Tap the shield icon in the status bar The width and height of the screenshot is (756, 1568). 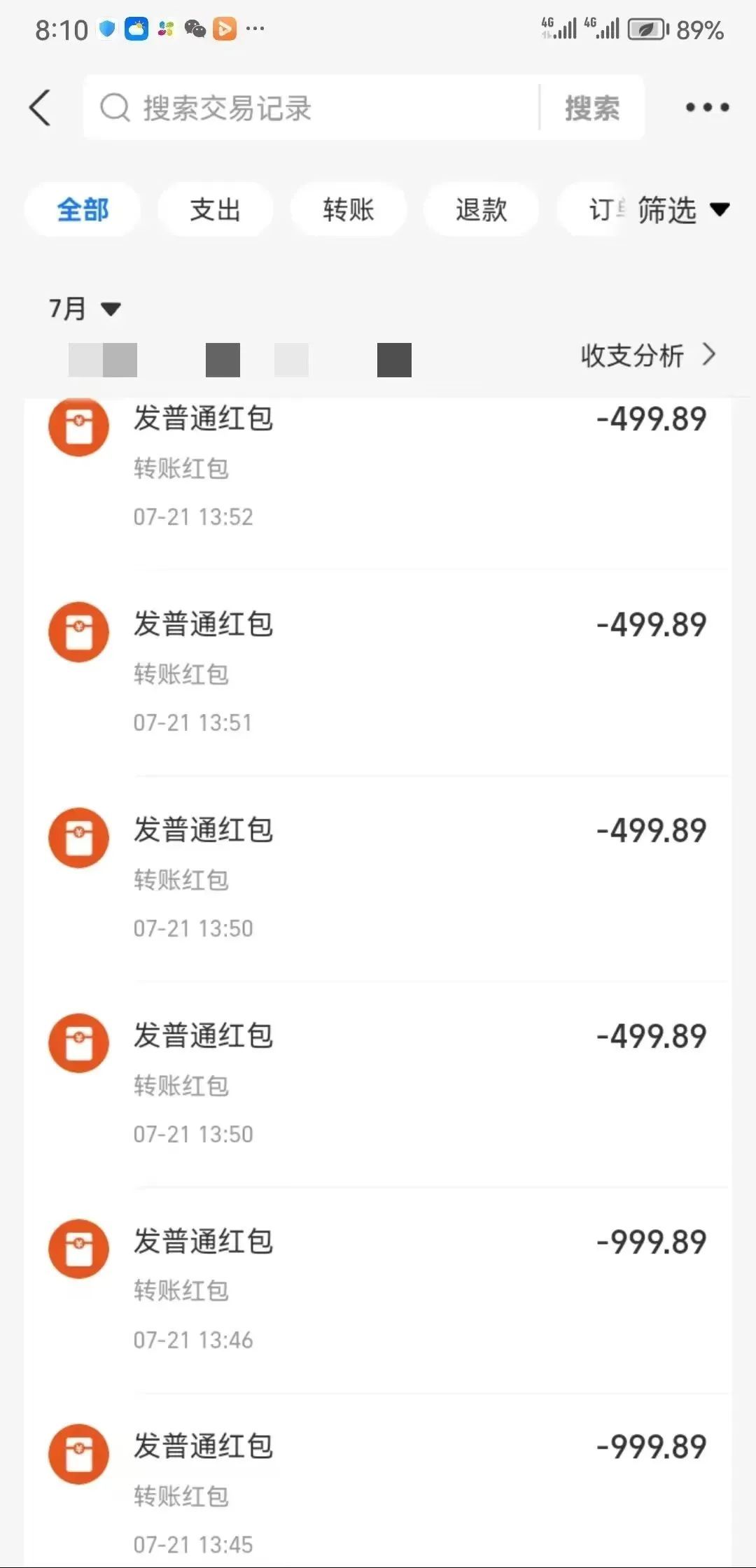coord(106,28)
